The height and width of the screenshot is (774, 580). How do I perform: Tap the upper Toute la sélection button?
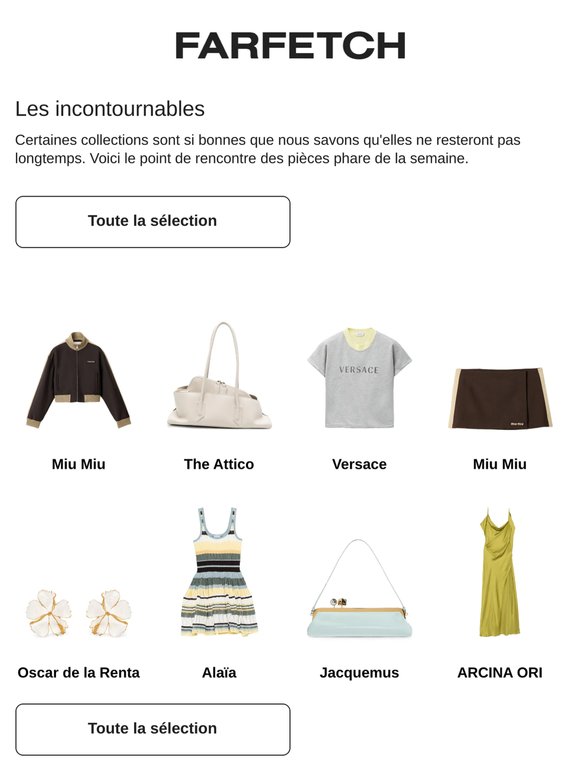click(x=153, y=222)
